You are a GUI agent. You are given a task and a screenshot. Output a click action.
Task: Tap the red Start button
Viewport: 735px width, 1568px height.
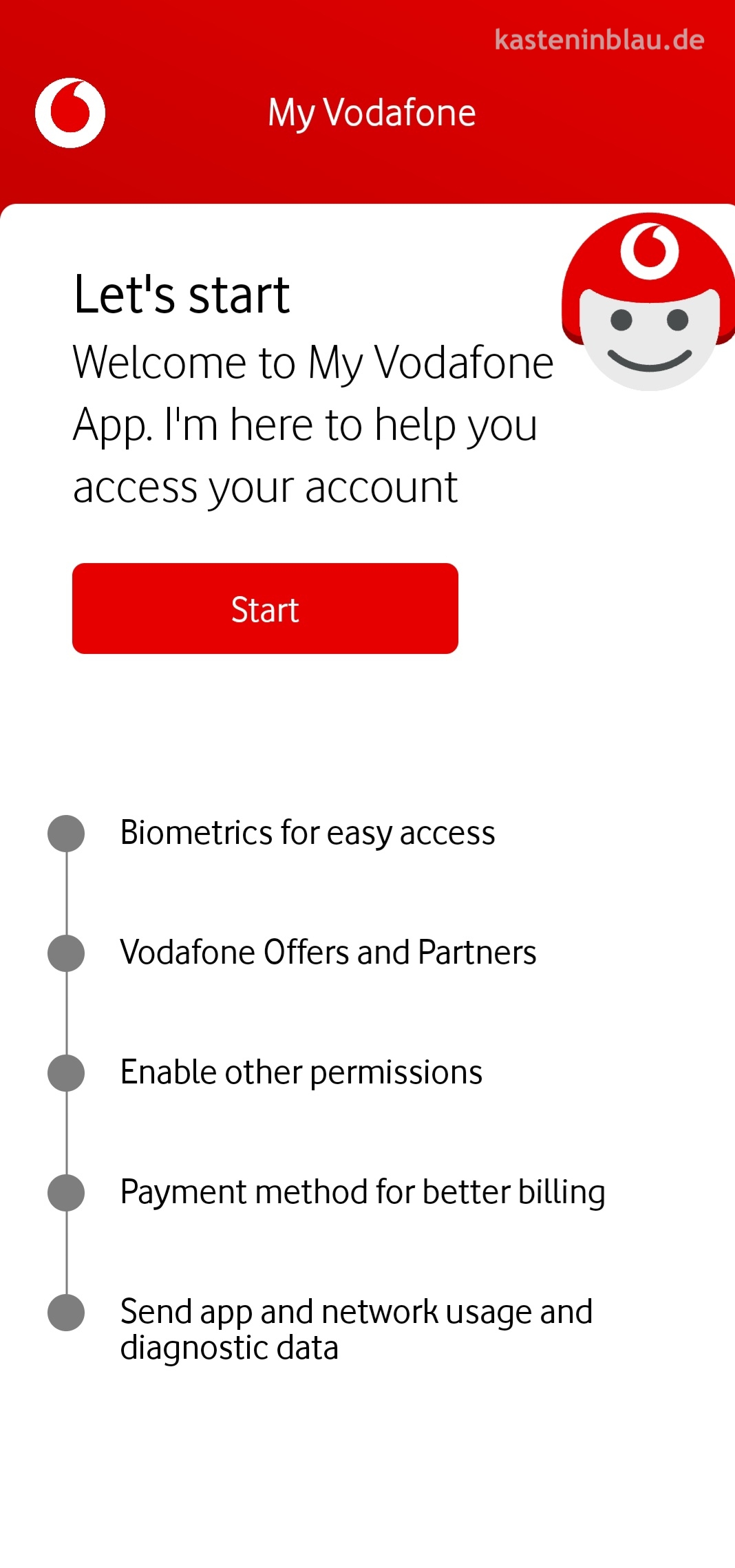click(265, 608)
